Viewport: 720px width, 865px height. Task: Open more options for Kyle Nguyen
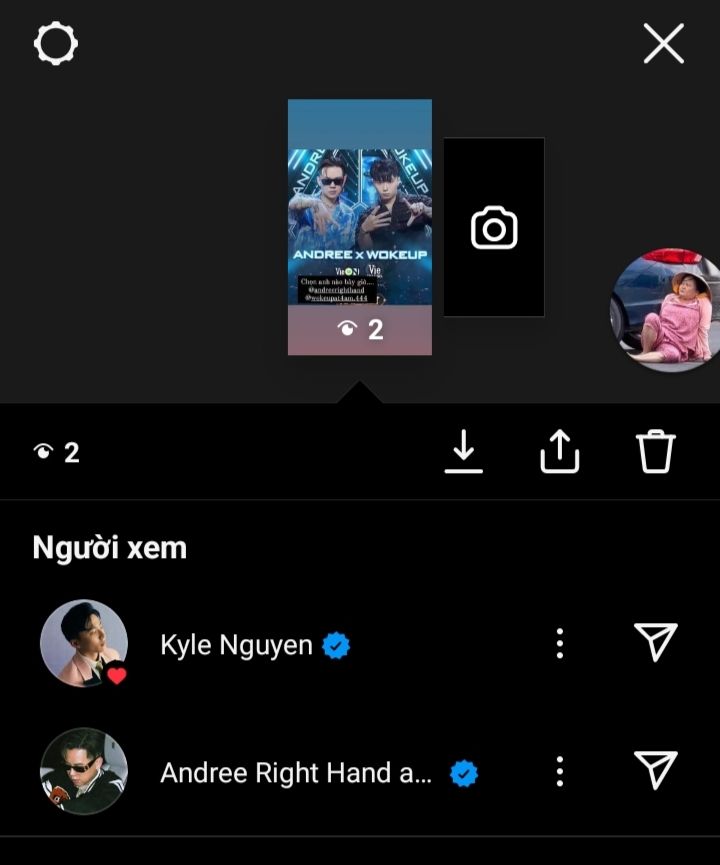(560, 644)
